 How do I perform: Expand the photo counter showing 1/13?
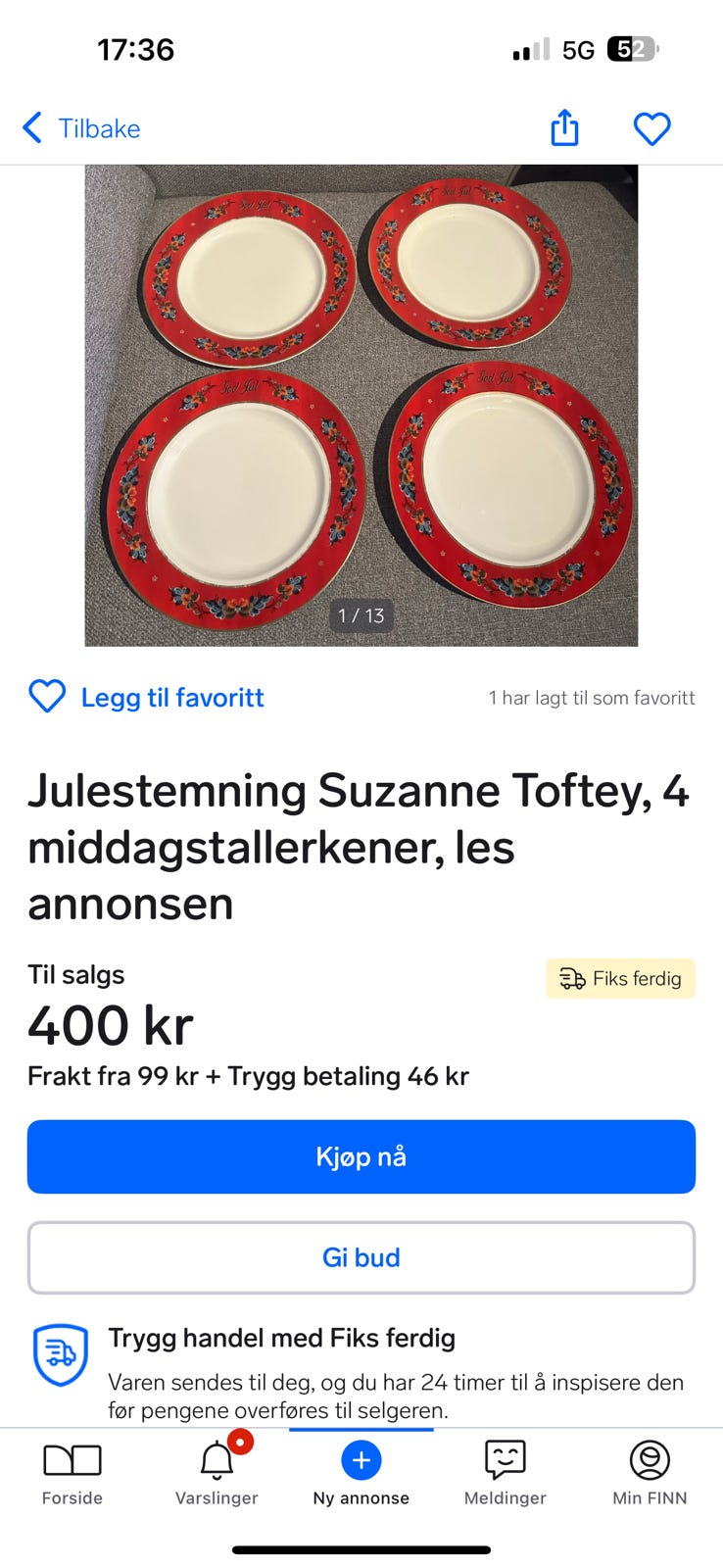(361, 615)
